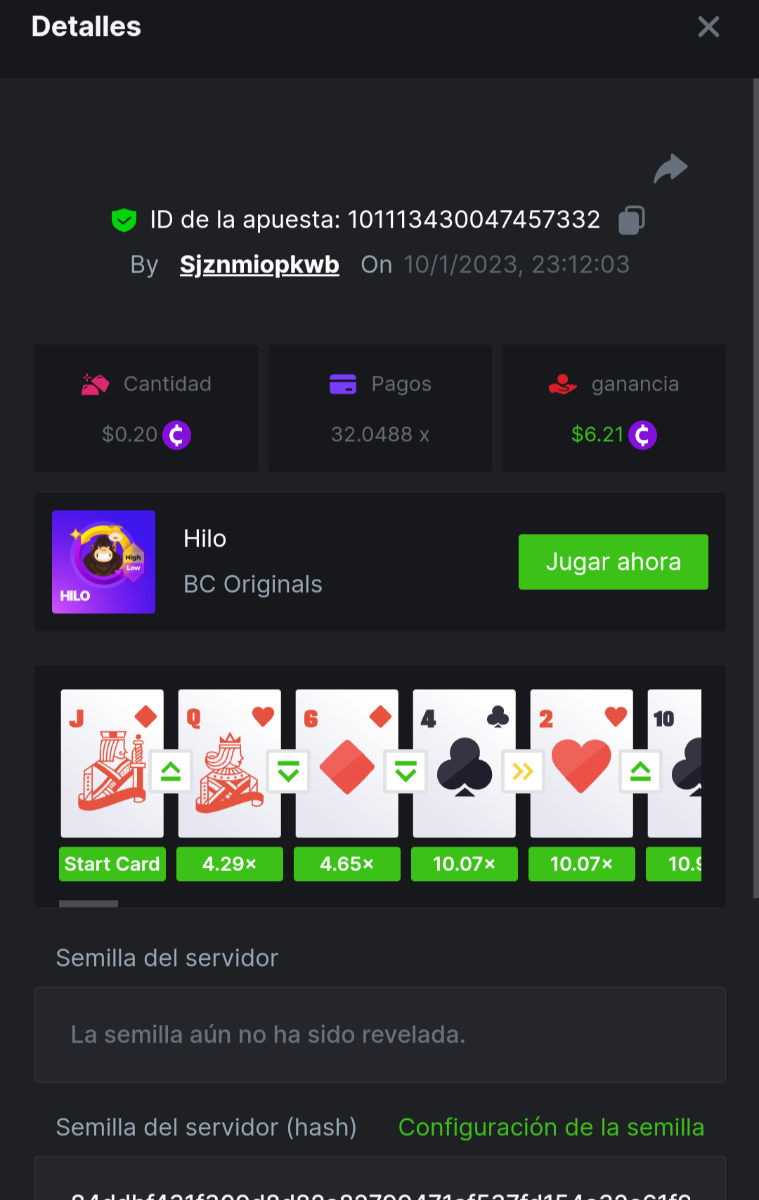The width and height of the screenshot is (759, 1200).
Task: Close the Detalles dialog
Action: click(x=708, y=27)
